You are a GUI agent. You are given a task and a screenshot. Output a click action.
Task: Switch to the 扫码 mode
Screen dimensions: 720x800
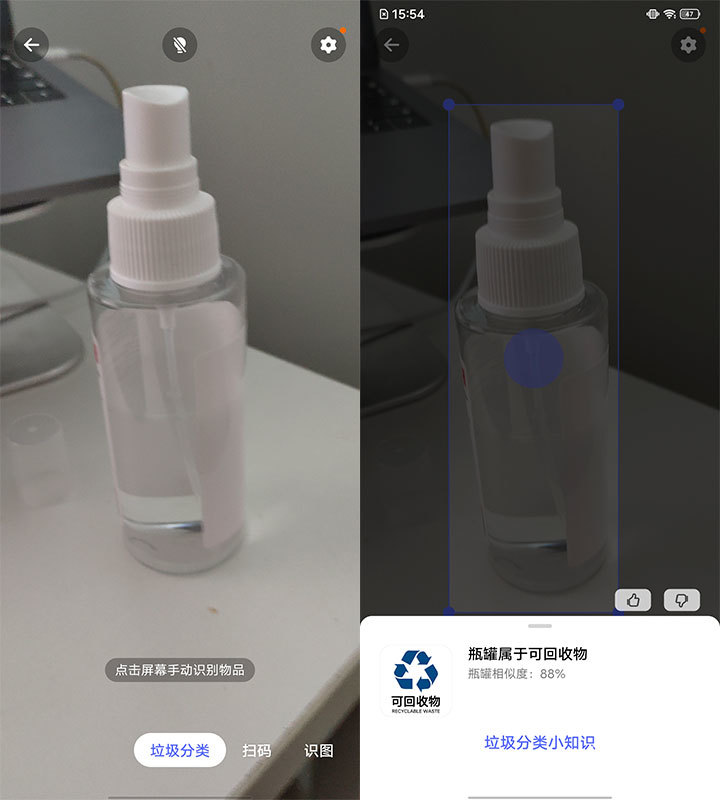tap(257, 750)
